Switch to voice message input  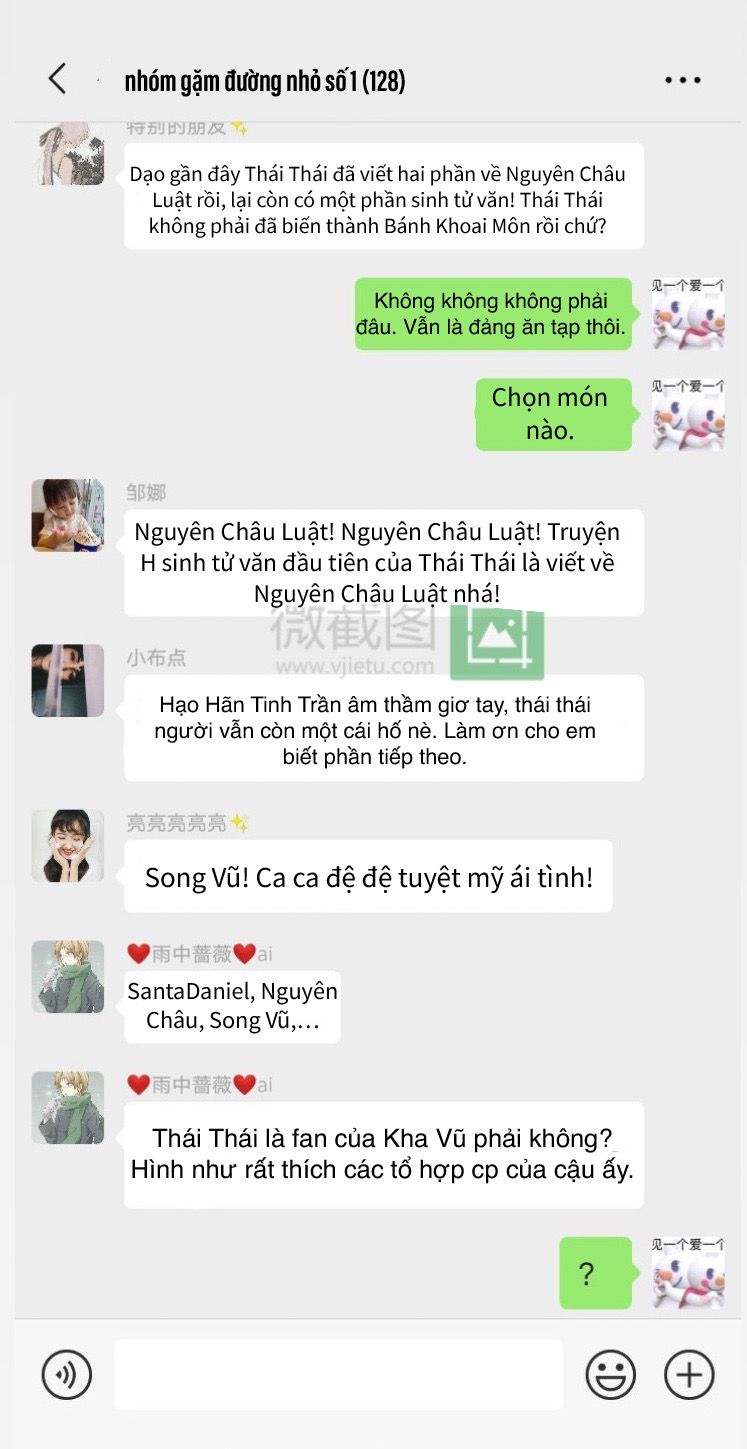point(66,1374)
